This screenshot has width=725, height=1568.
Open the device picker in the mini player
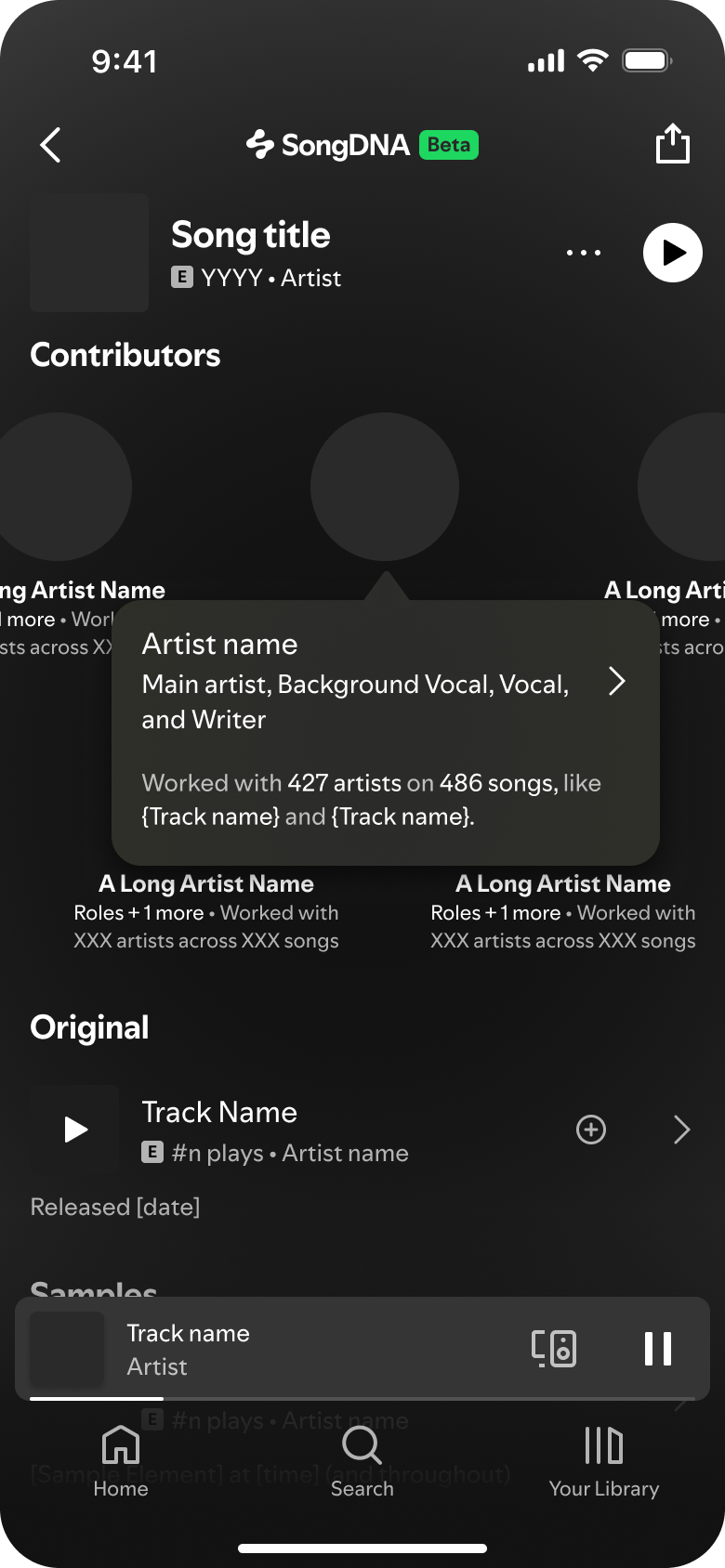tap(554, 1349)
